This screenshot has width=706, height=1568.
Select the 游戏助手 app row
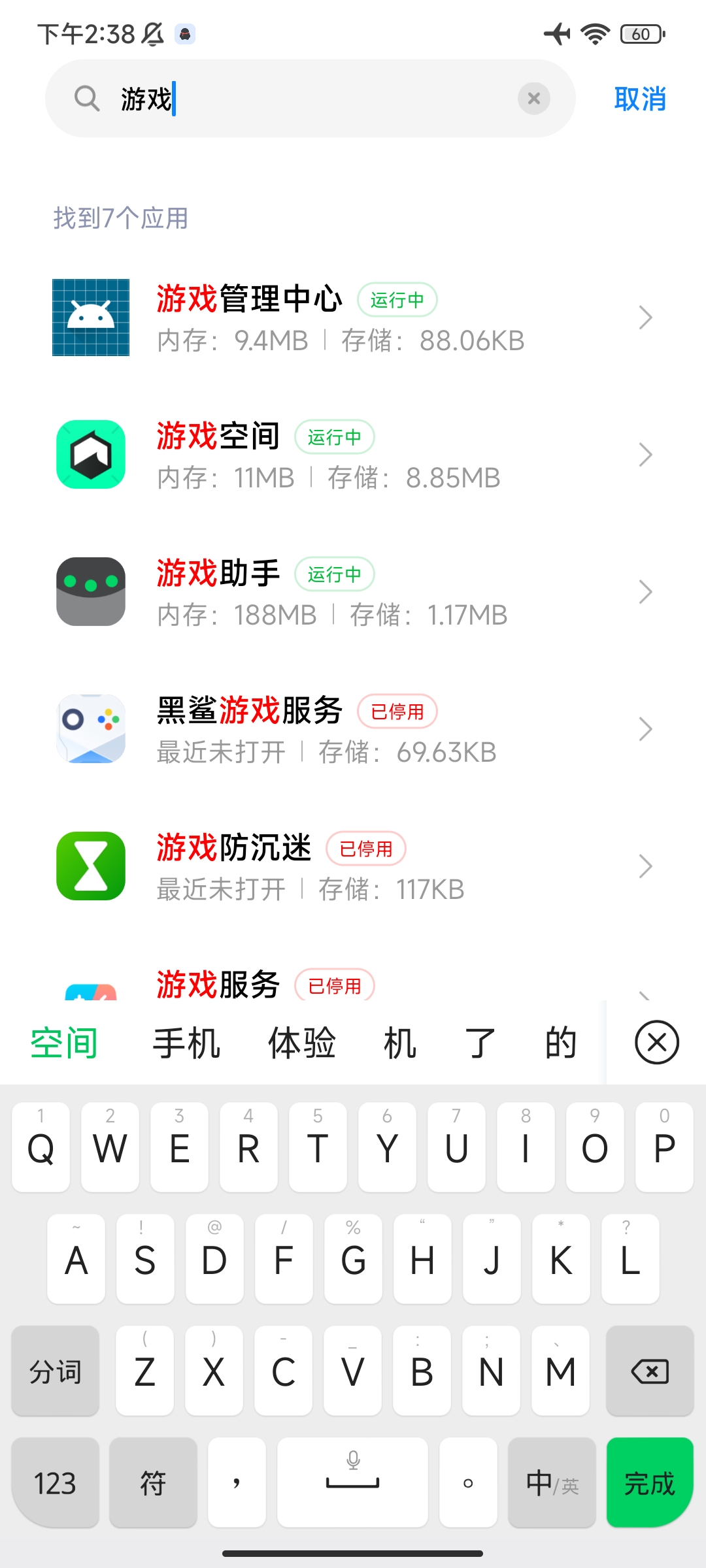click(353, 592)
